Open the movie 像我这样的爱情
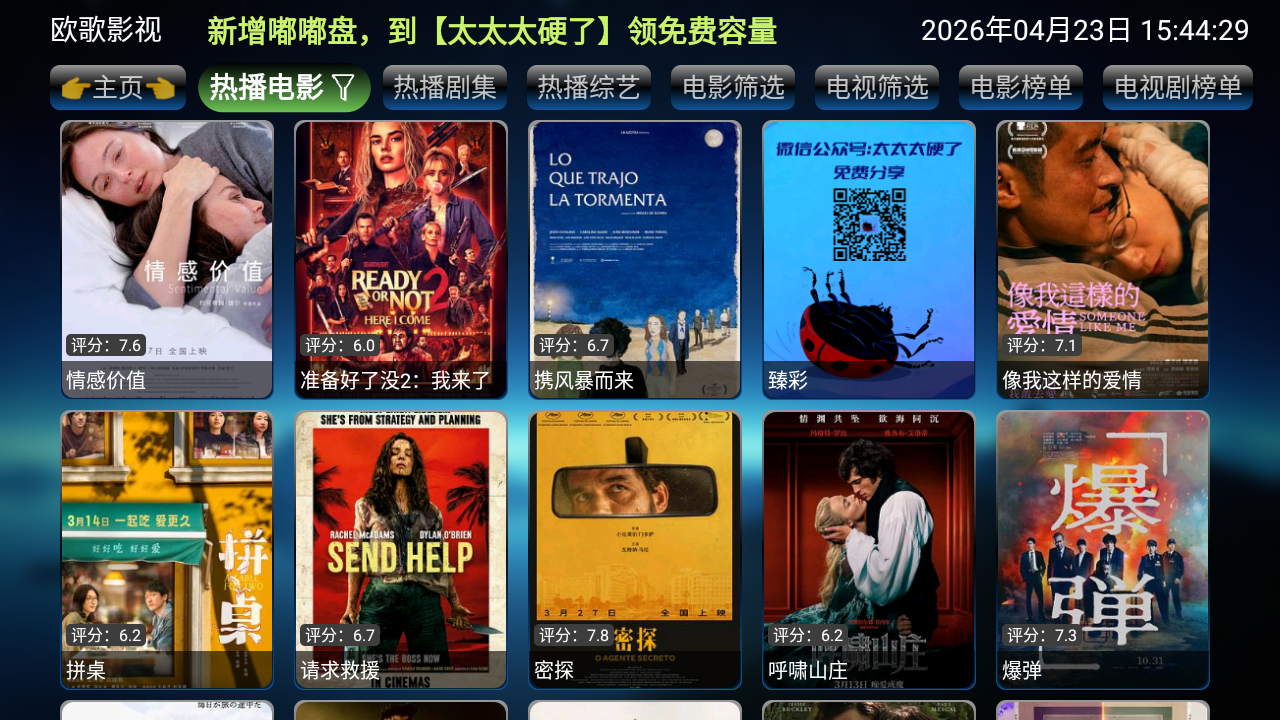1280x720 pixels. 1103,260
